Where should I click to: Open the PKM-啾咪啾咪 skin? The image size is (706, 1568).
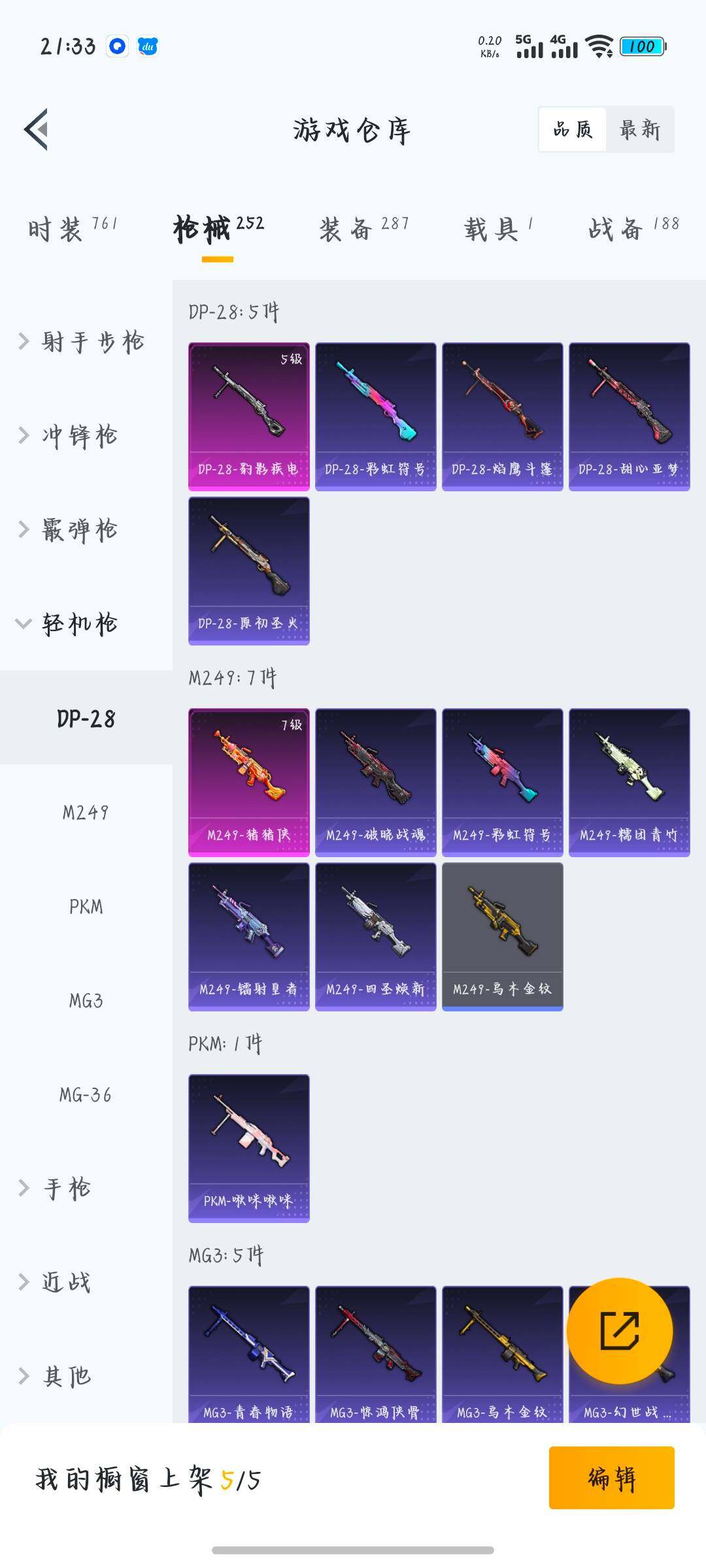(x=248, y=1148)
